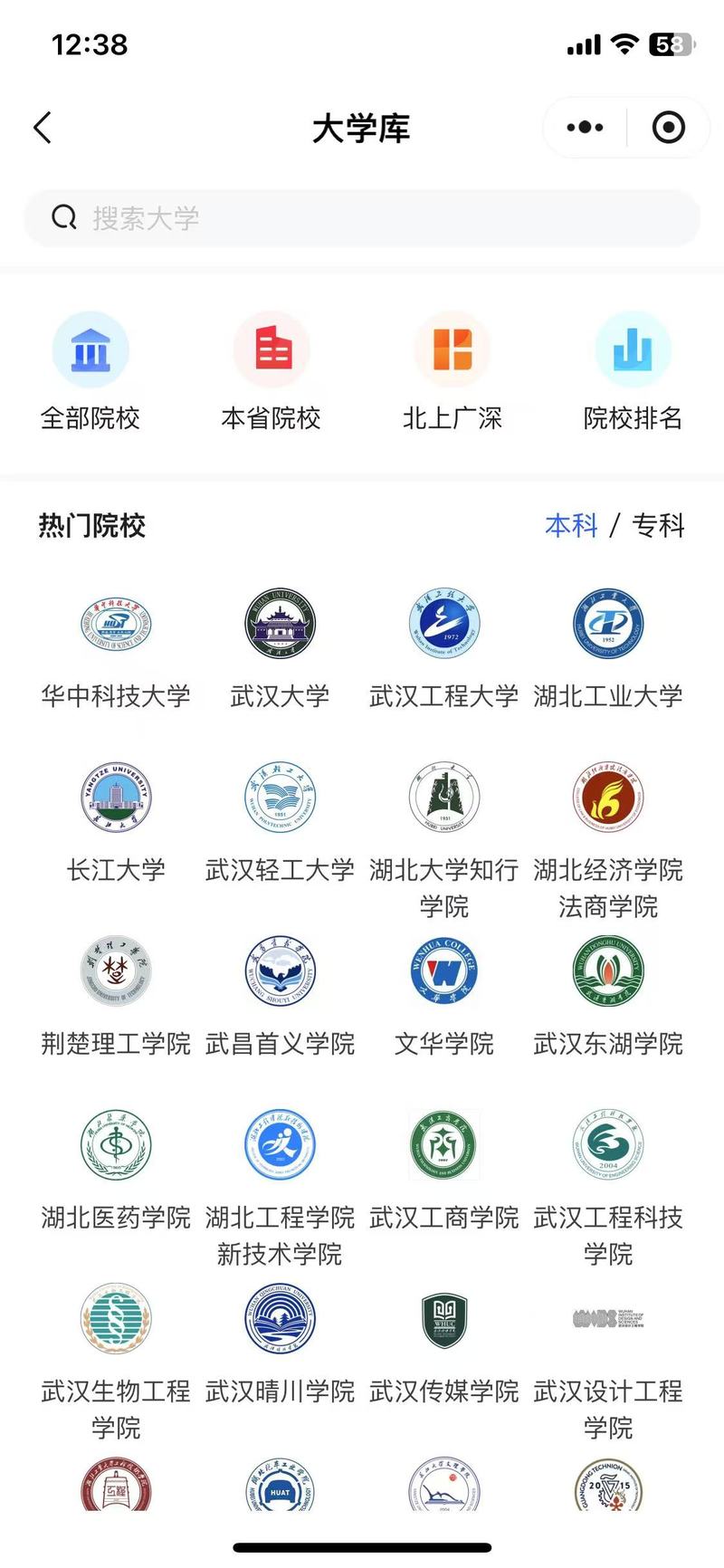Open the mini program overflow menu
The width and height of the screenshot is (724, 1568).
pyautogui.click(x=585, y=128)
